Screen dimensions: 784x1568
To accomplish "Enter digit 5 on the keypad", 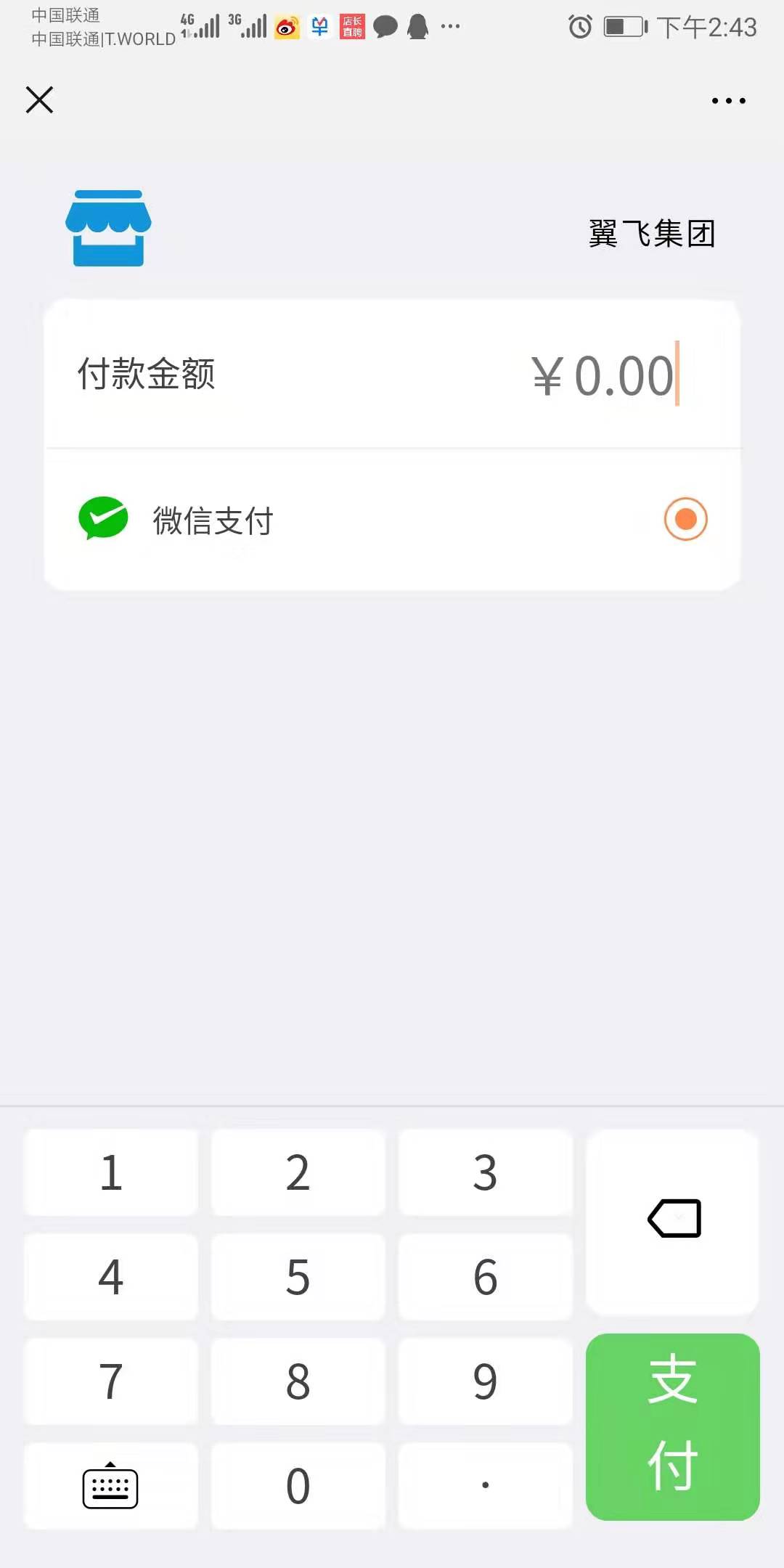I will click(298, 1277).
